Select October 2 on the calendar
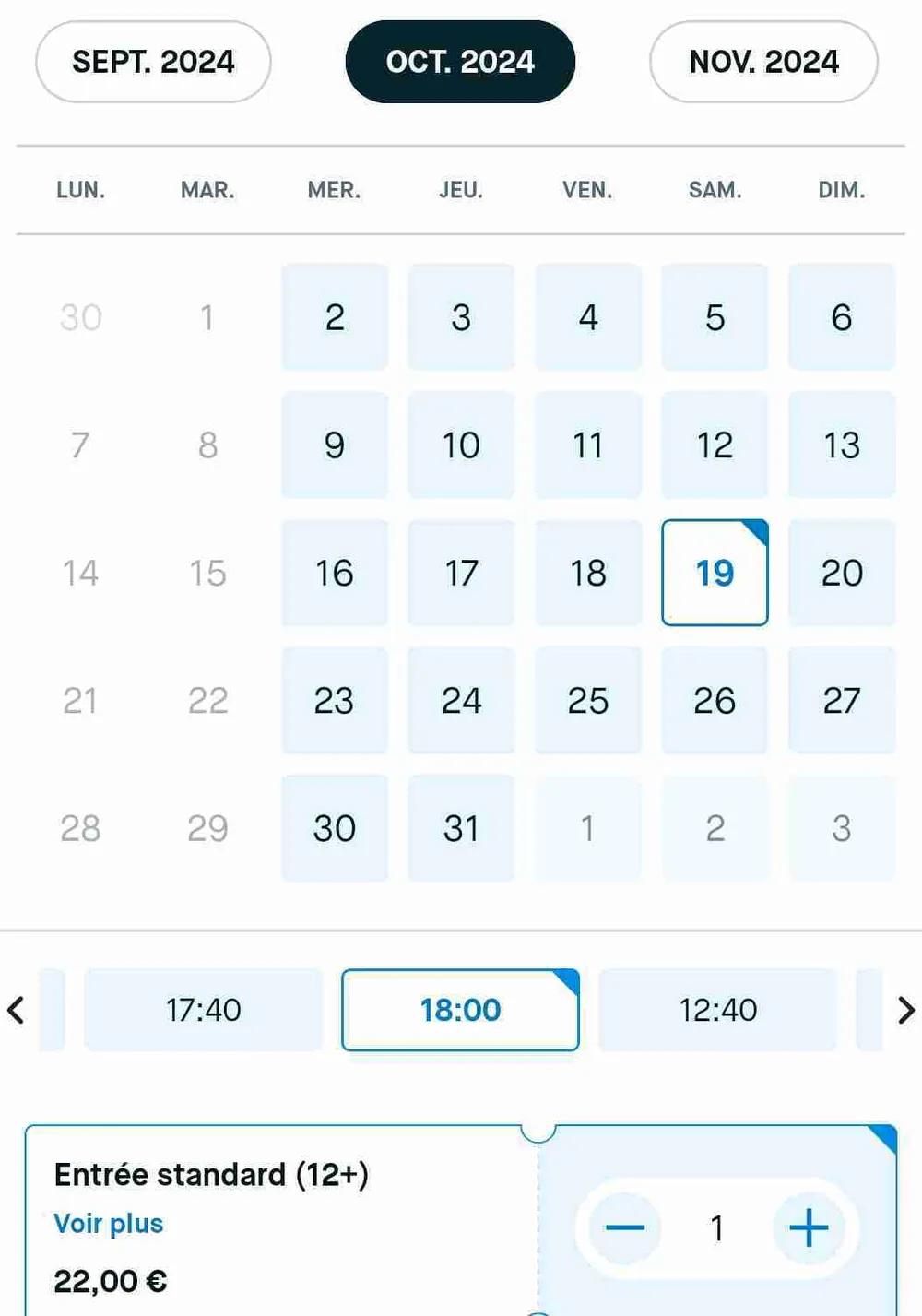 (335, 317)
